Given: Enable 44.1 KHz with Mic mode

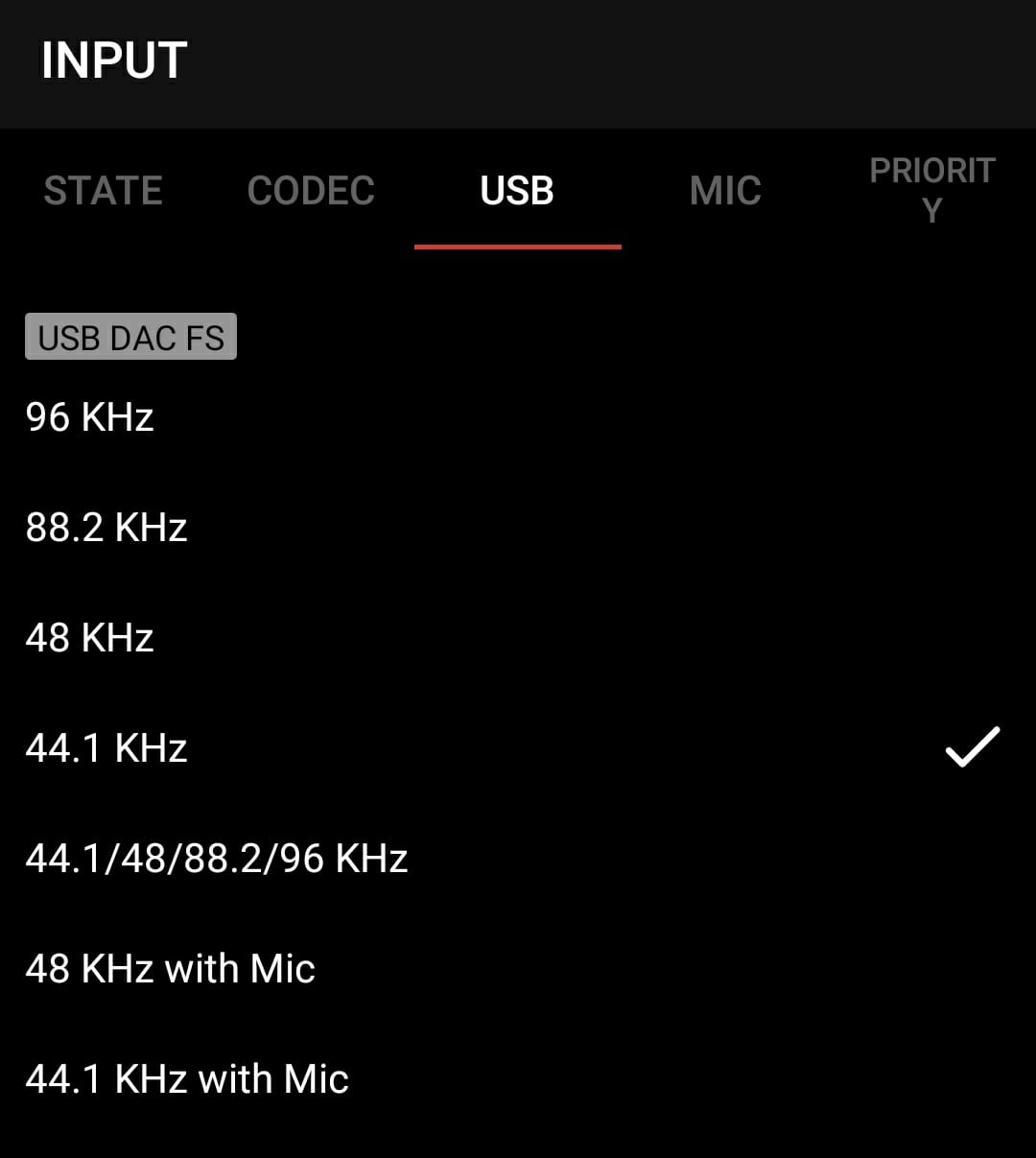Looking at the screenshot, I should click(187, 1078).
